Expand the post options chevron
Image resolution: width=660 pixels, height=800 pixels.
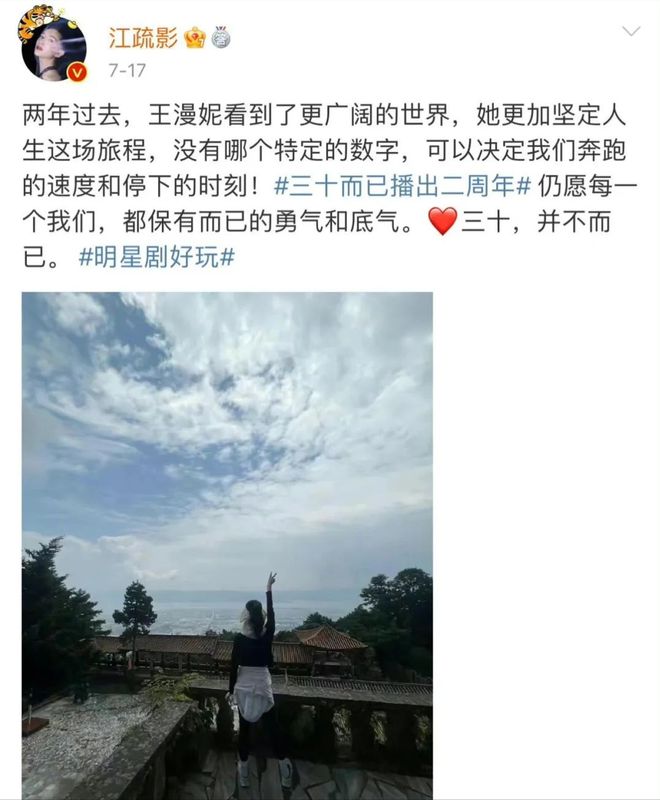(x=630, y=32)
